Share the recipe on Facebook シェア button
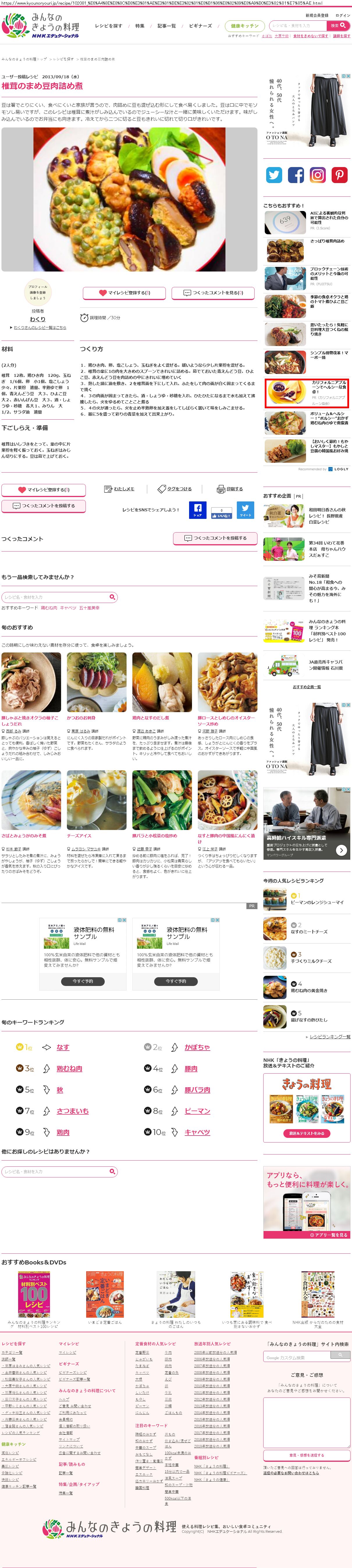 pyautogui.click(x=198, y=510)
